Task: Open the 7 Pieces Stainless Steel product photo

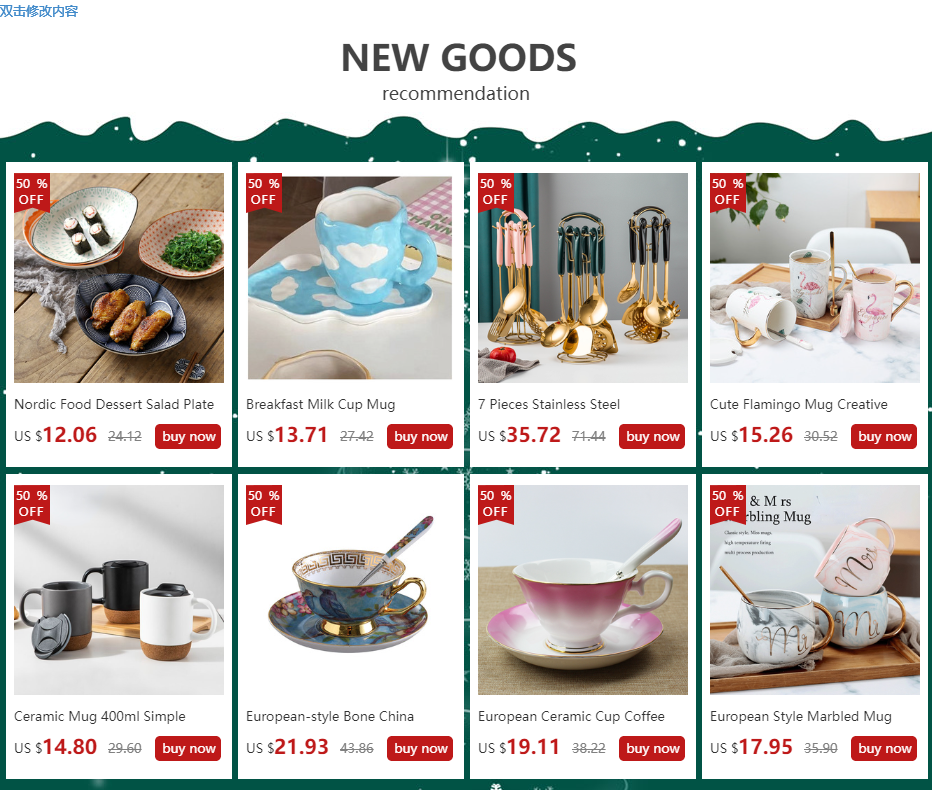Action: click(583, 278)
